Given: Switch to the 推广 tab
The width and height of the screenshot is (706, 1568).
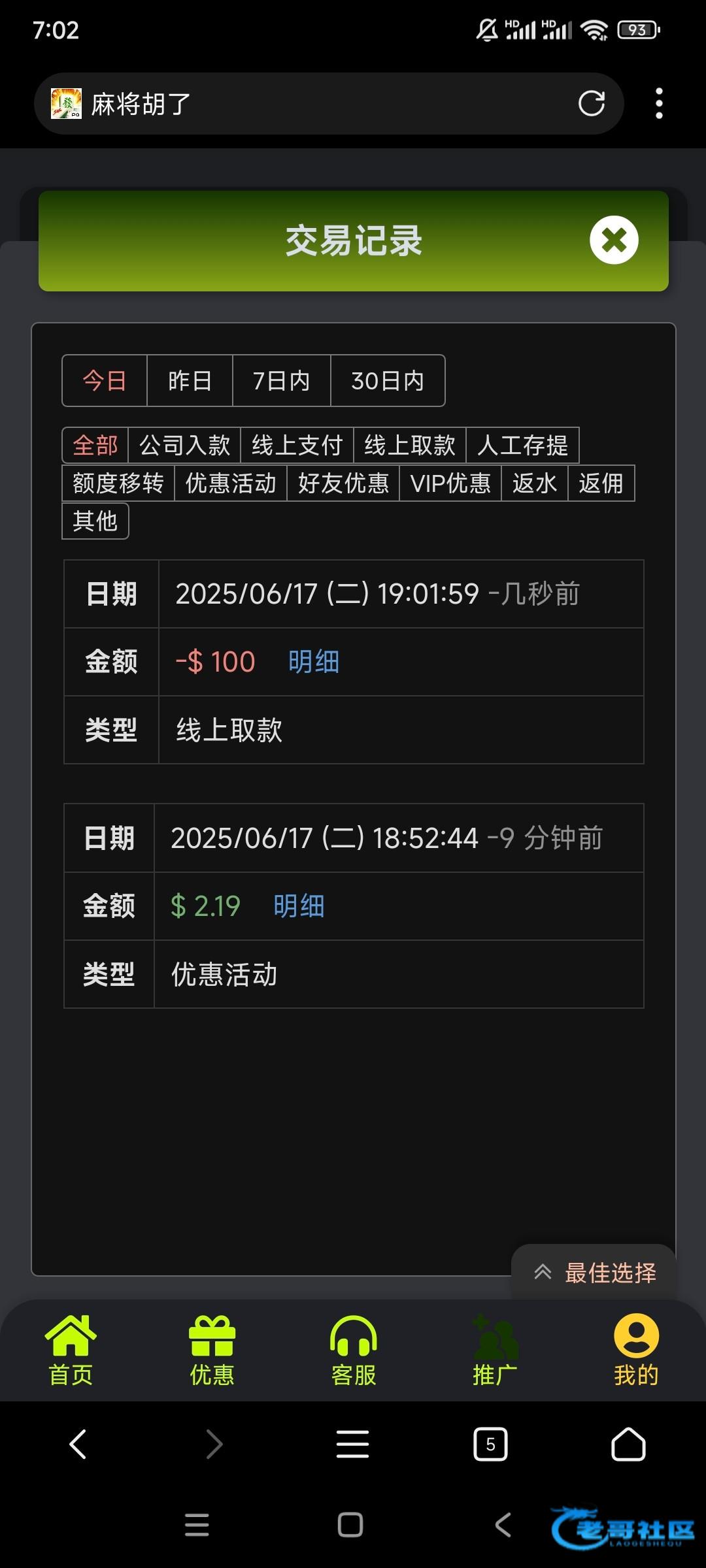Looking at the screenshot, I should 495,1350.
